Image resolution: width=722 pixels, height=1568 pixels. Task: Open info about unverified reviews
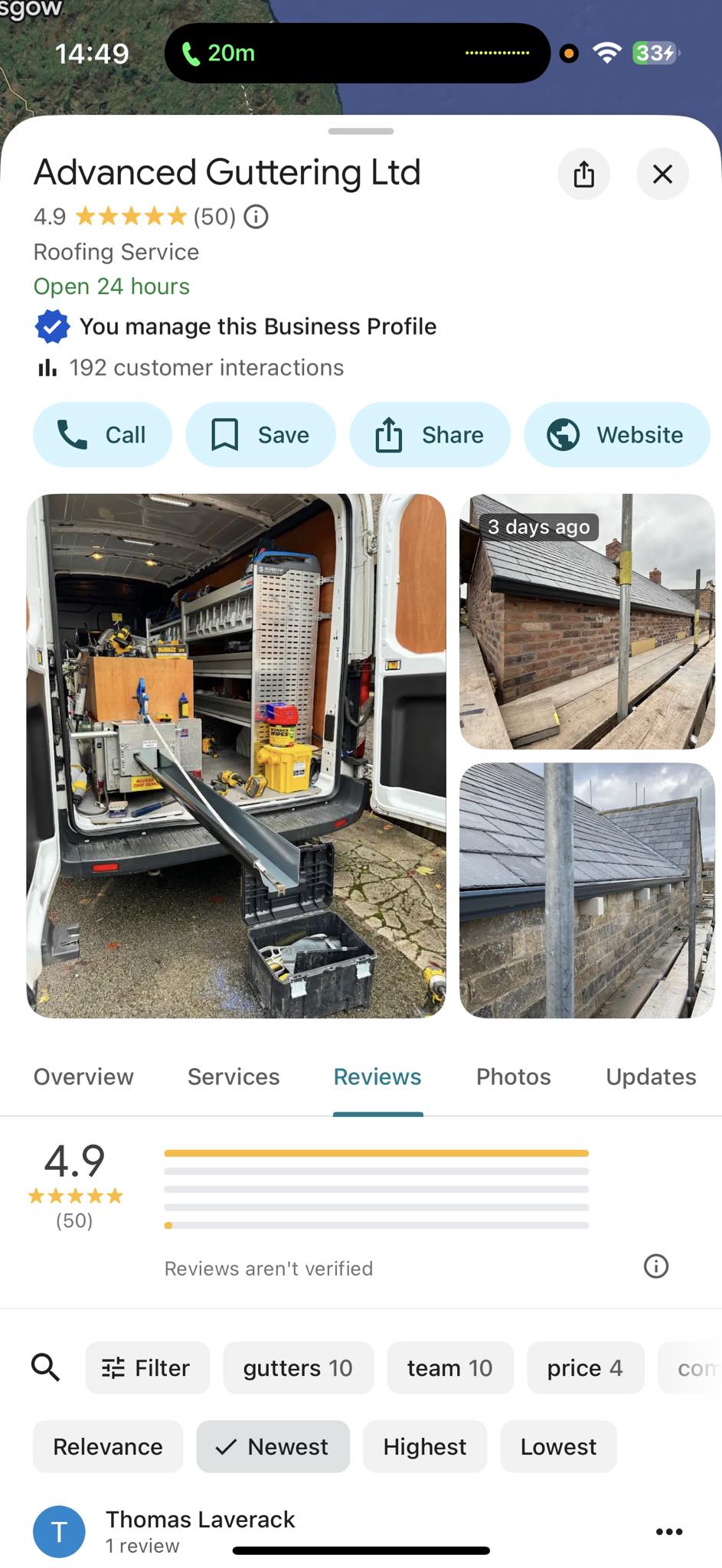point(655,1266)
